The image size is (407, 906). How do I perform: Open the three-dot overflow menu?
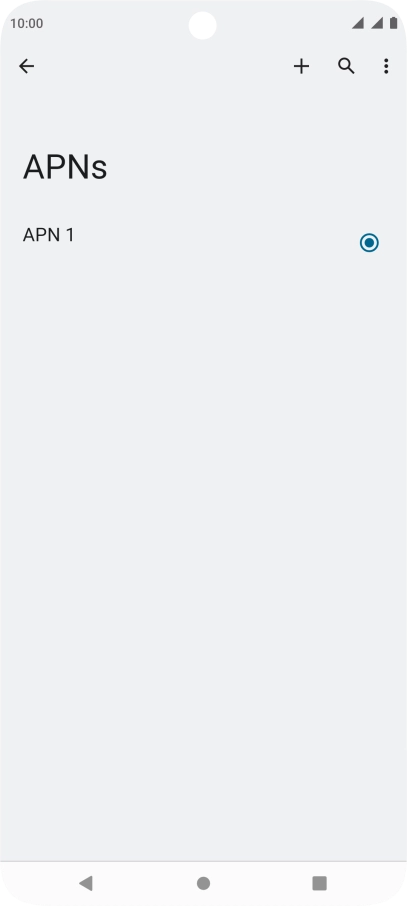pyautogui.click(x=386, y=66)
